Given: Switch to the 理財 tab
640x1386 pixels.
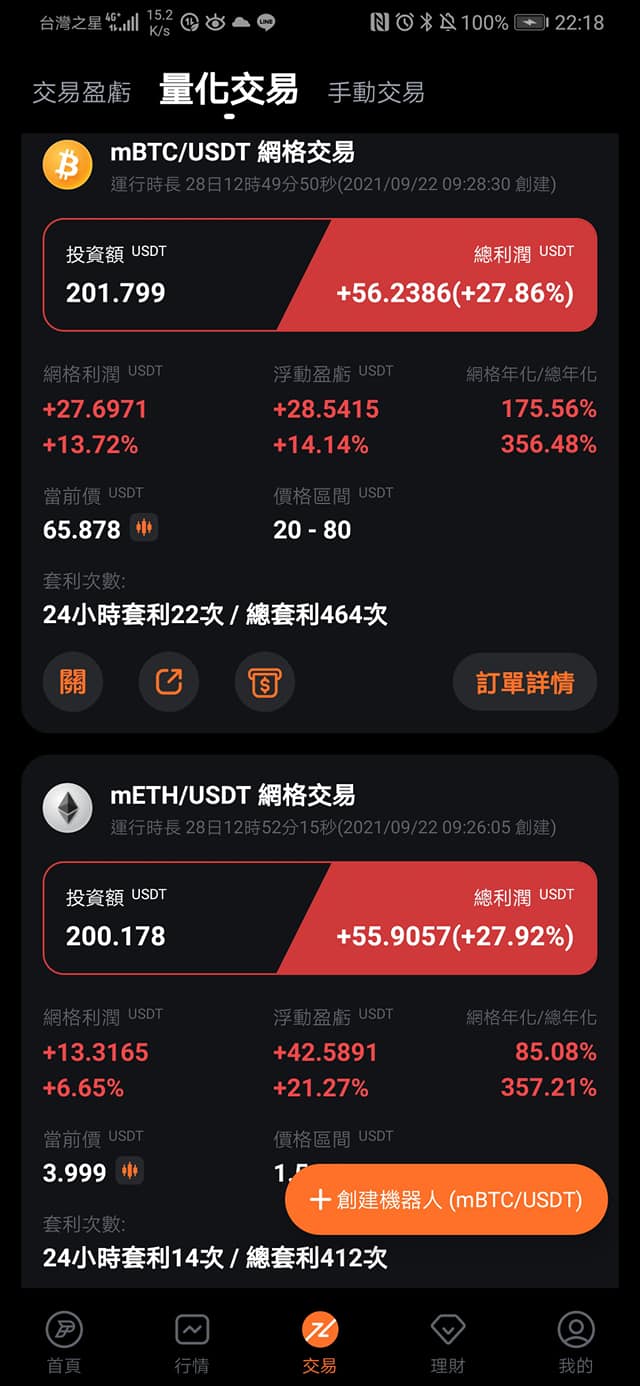Looking at the screenshot, I should 448,1343.
